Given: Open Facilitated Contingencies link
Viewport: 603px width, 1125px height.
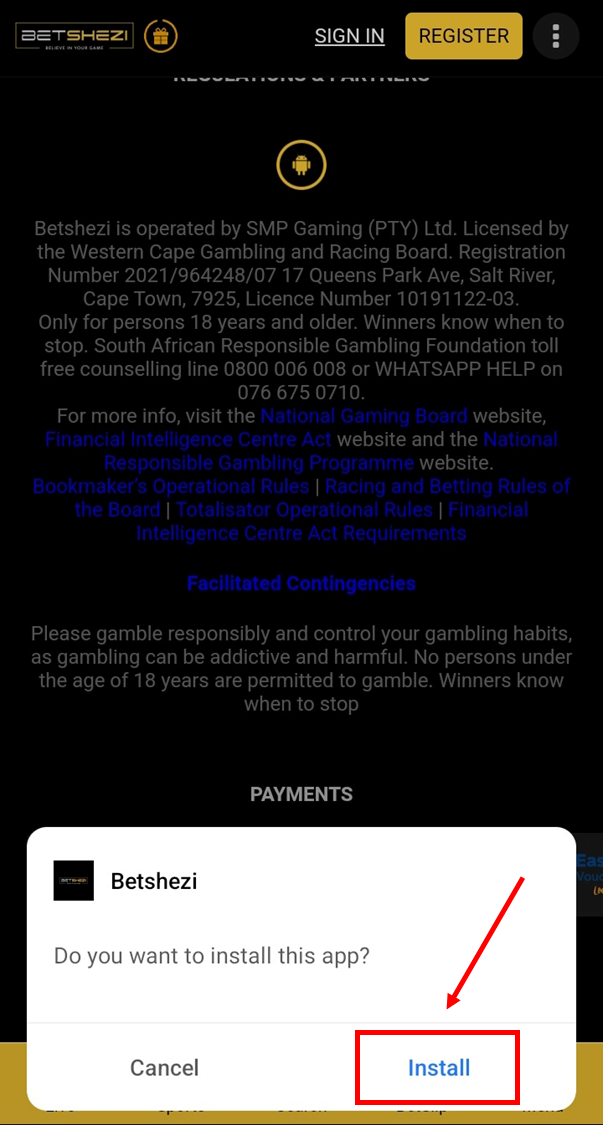Looking at the screenshot, I should (x=301, y=583).
